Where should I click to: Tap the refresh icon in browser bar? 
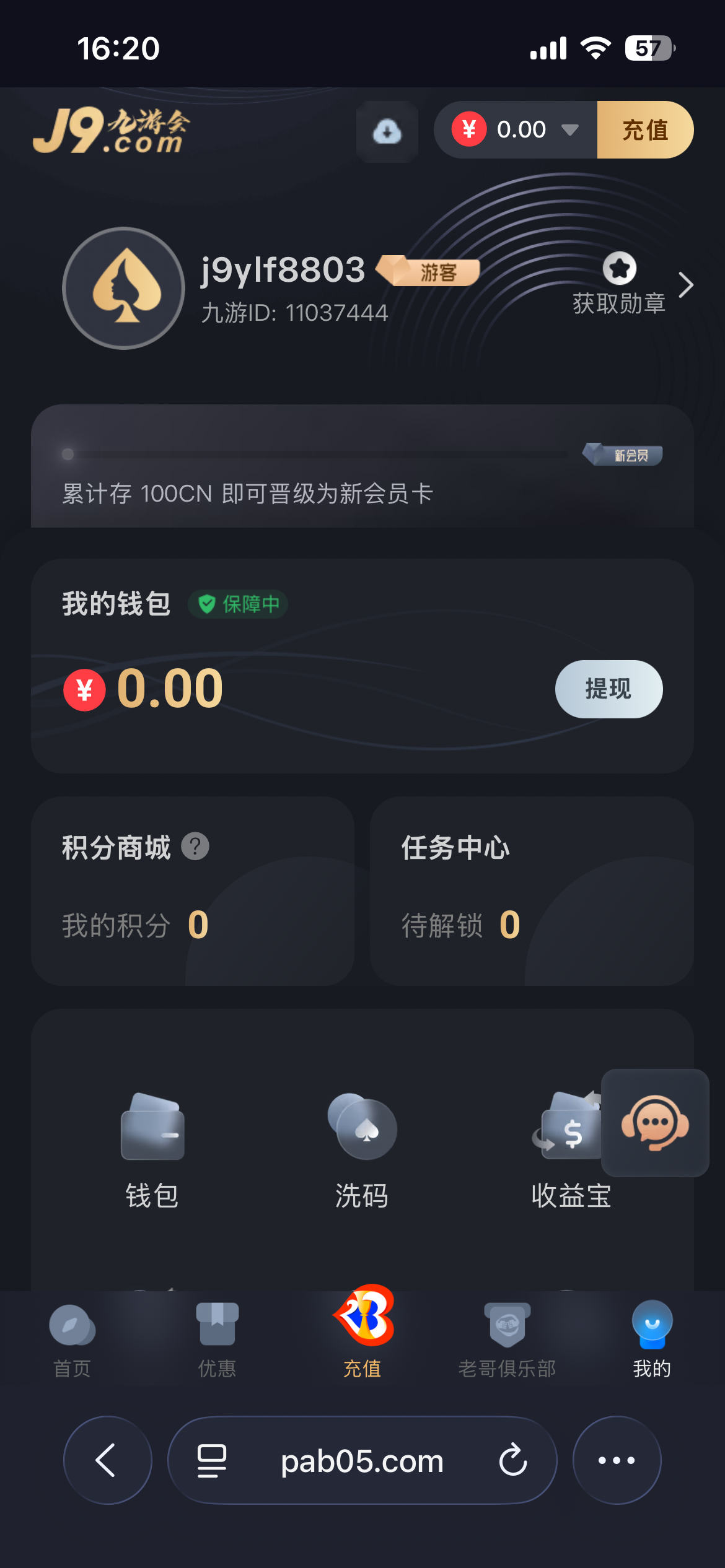512,1460
